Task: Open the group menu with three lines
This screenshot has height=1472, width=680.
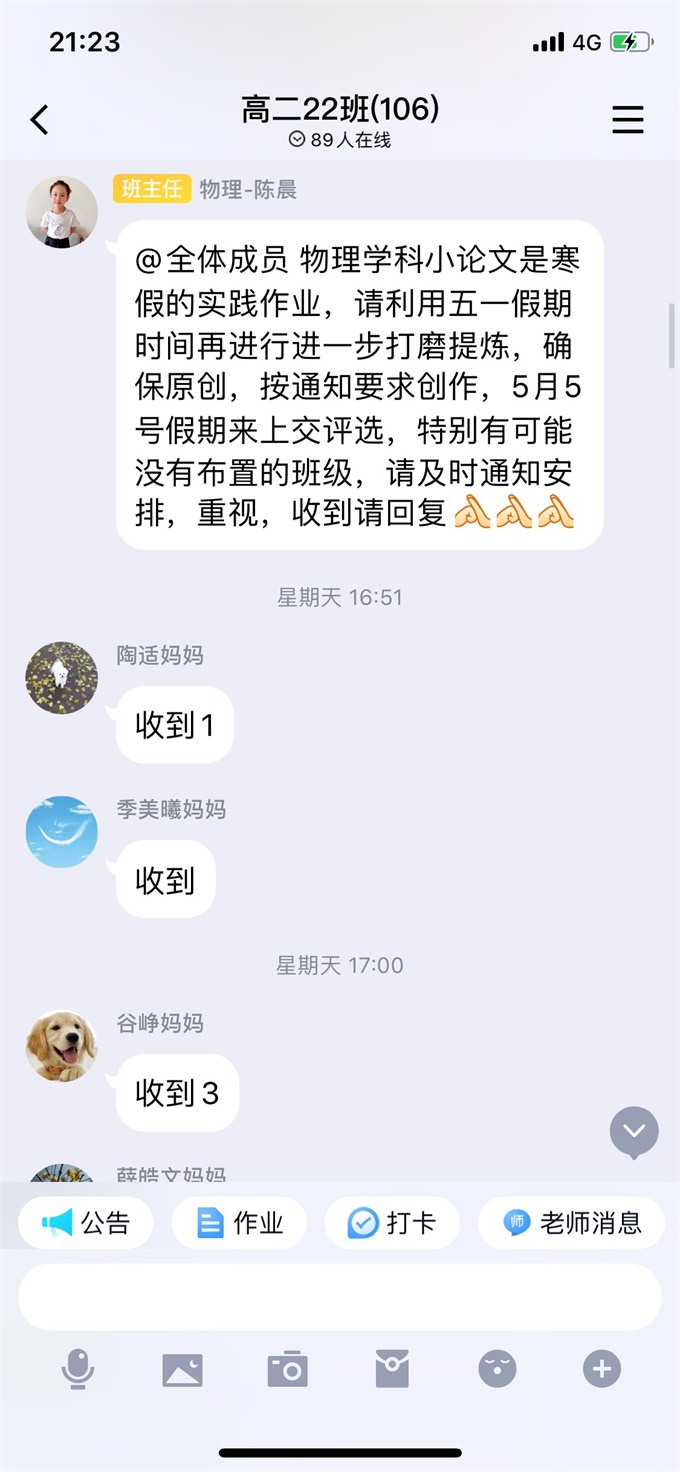Action: point(627,121)
